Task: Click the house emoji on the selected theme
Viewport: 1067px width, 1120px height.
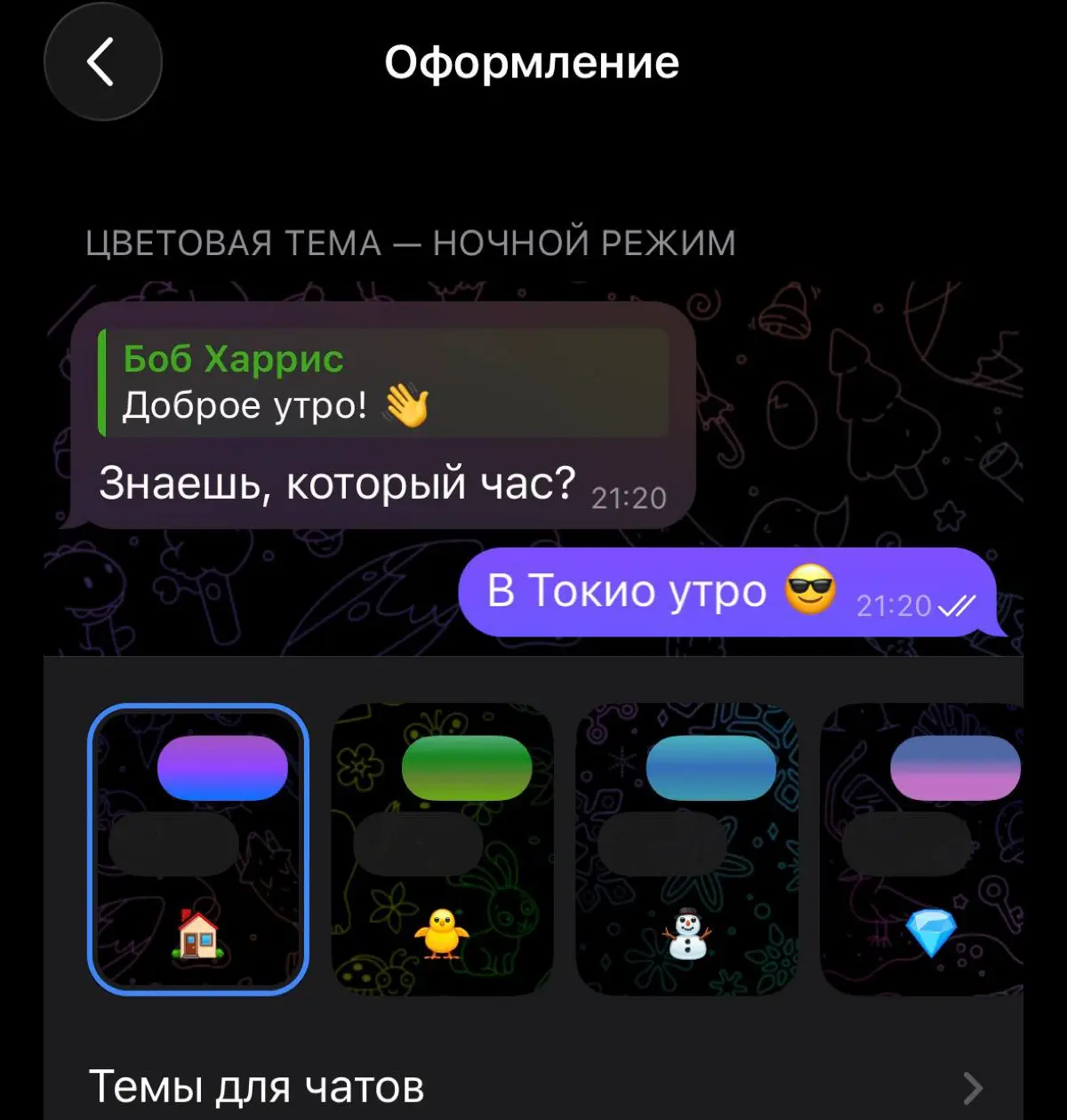Action: coord(197,938)
